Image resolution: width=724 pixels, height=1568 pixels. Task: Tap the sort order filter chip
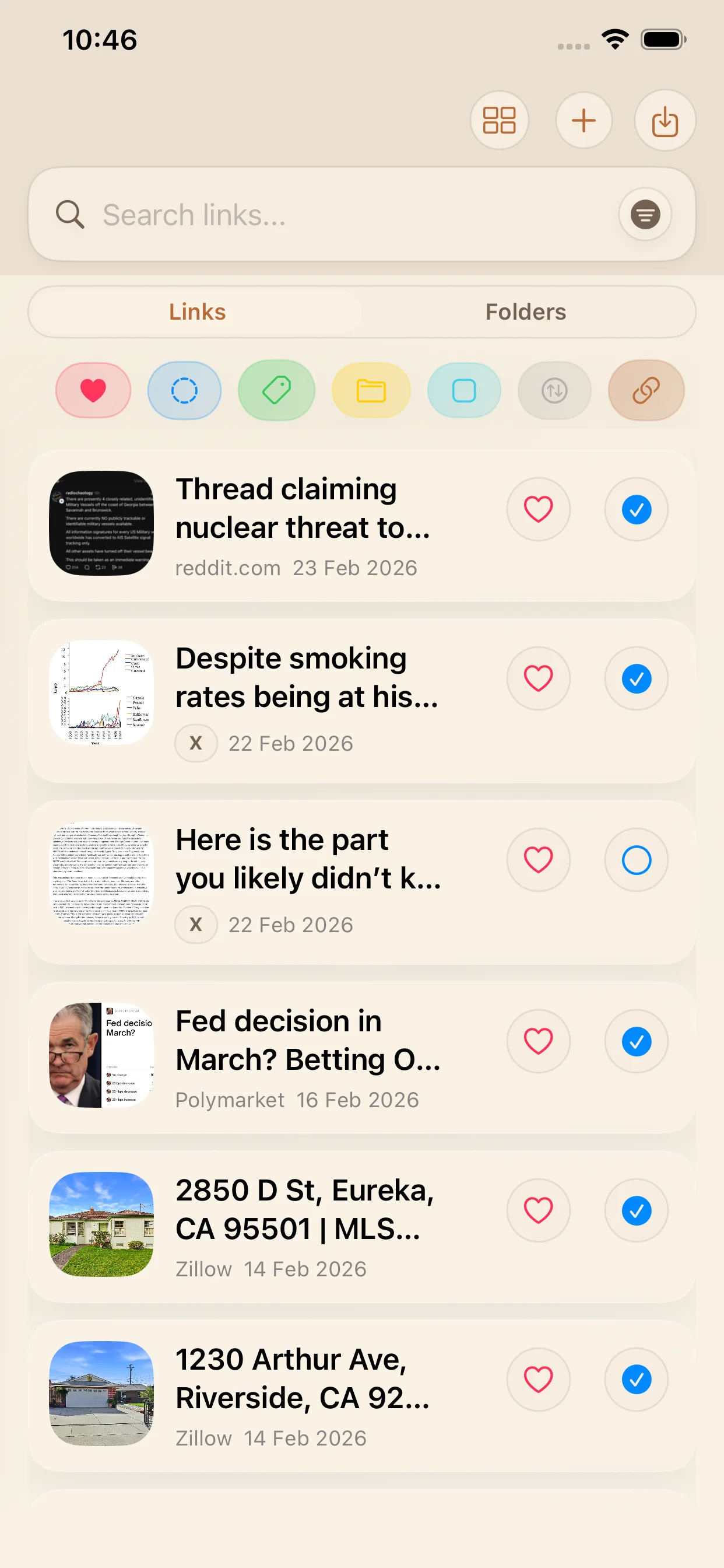tap(553, 390)
